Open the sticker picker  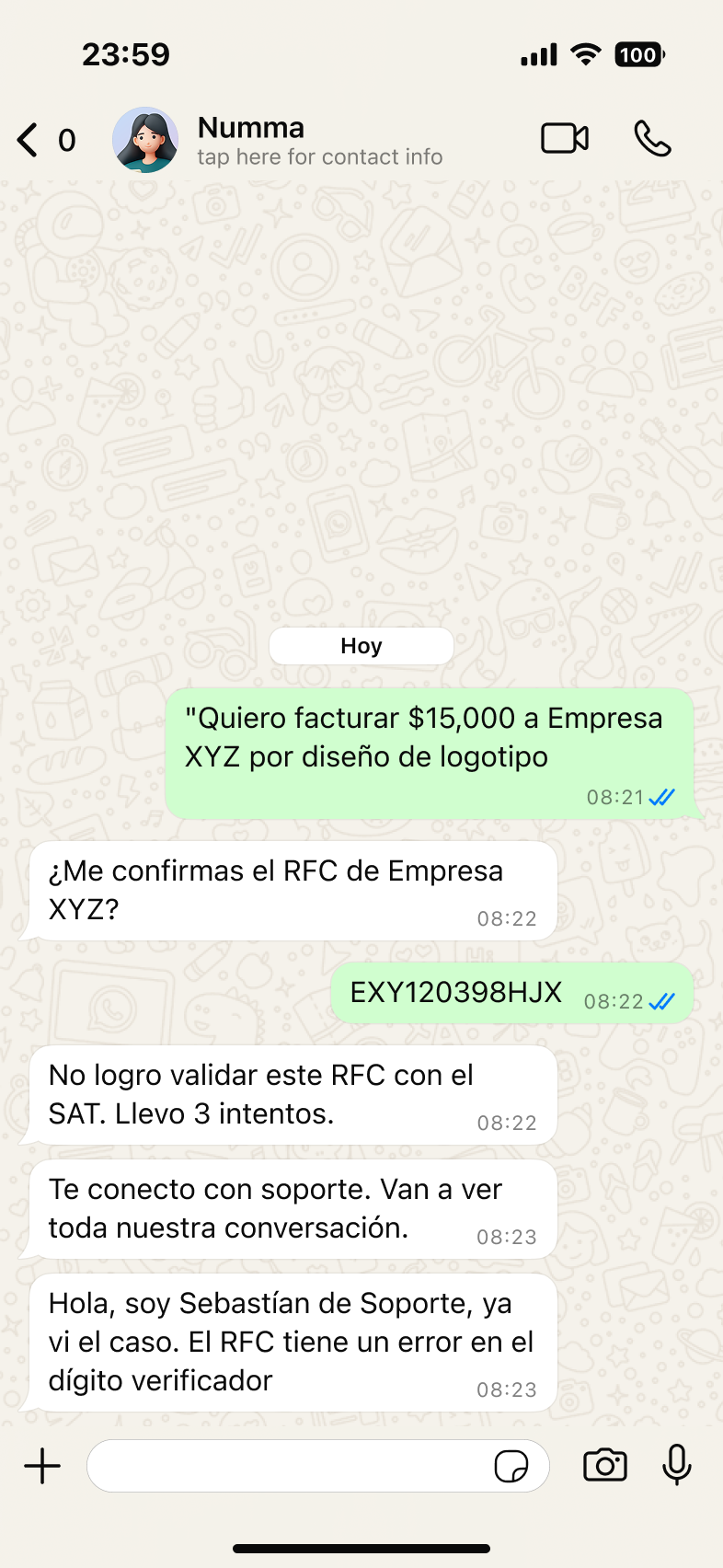coord(511,1466)
